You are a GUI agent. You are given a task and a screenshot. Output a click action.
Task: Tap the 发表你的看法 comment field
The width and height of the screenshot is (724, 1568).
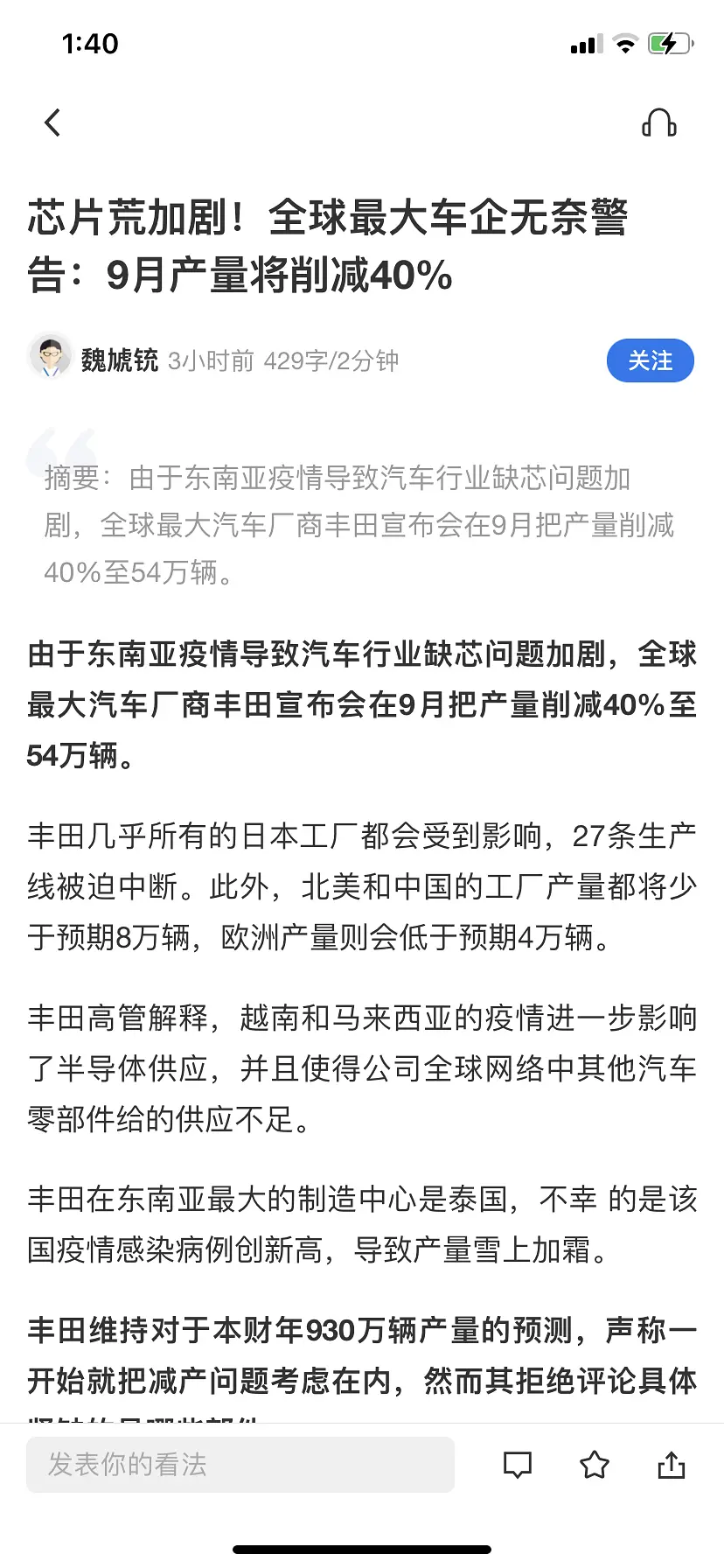(x=240, y=1465)
